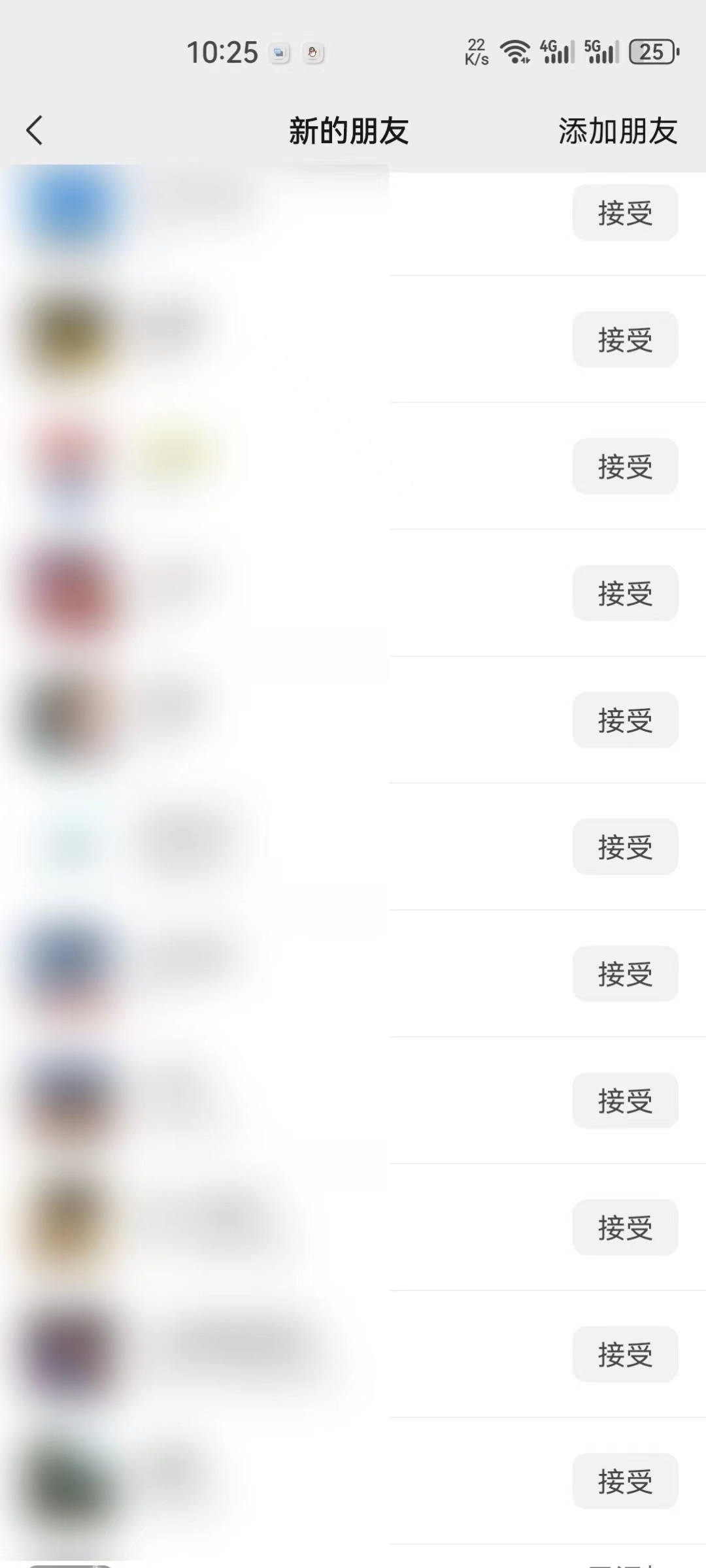706x1568 pixels.
Task: Accept the request with the dark green avatar
Action: coord(625,1480)
